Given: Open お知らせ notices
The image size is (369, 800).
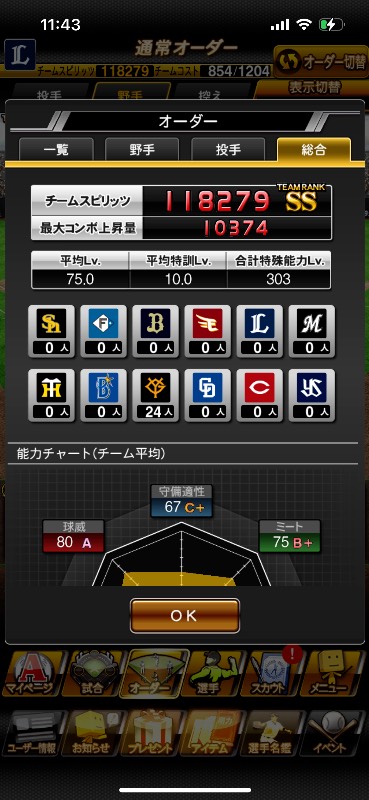Looking at the screenshot, I should point(92,734).
